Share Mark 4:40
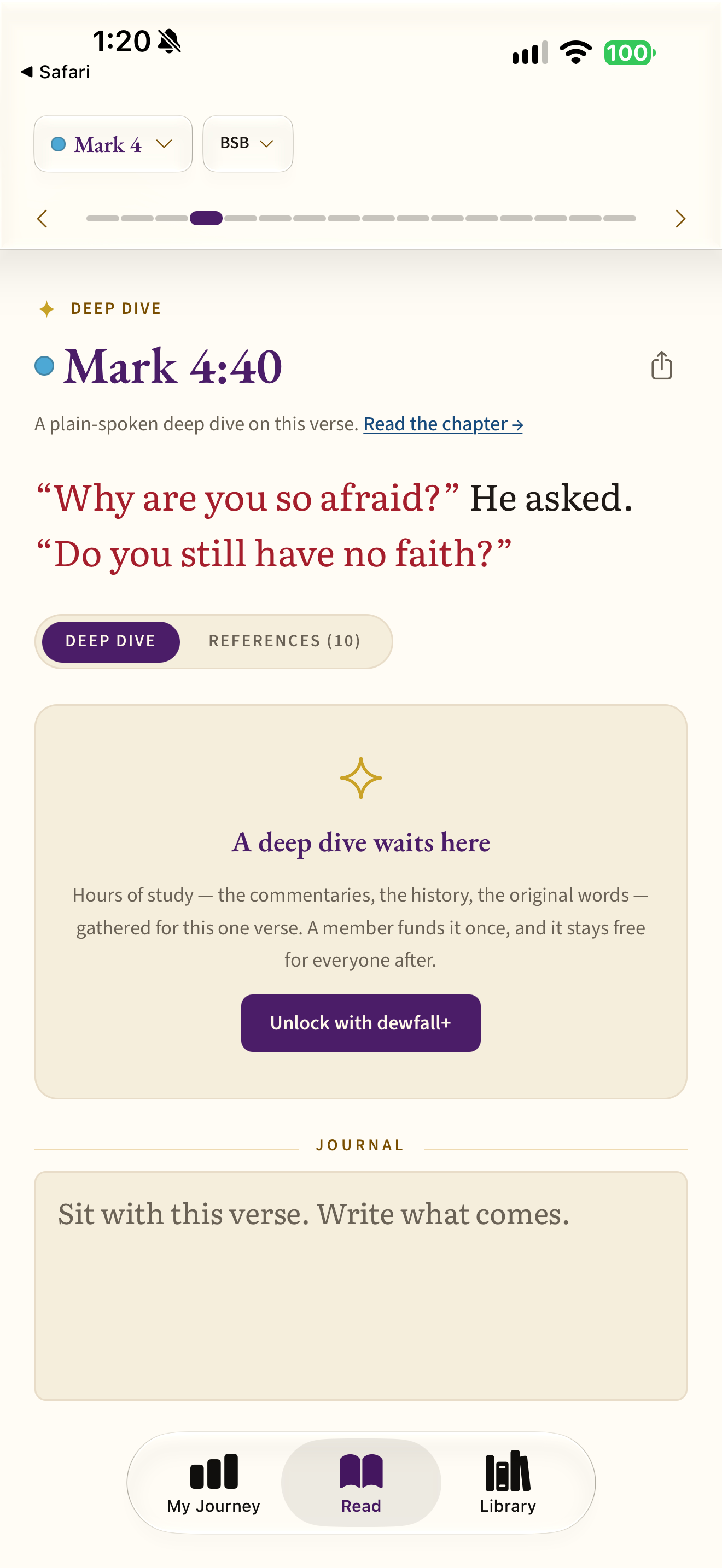Viewport: 722px width, 1568px height. tap(662, 365)
